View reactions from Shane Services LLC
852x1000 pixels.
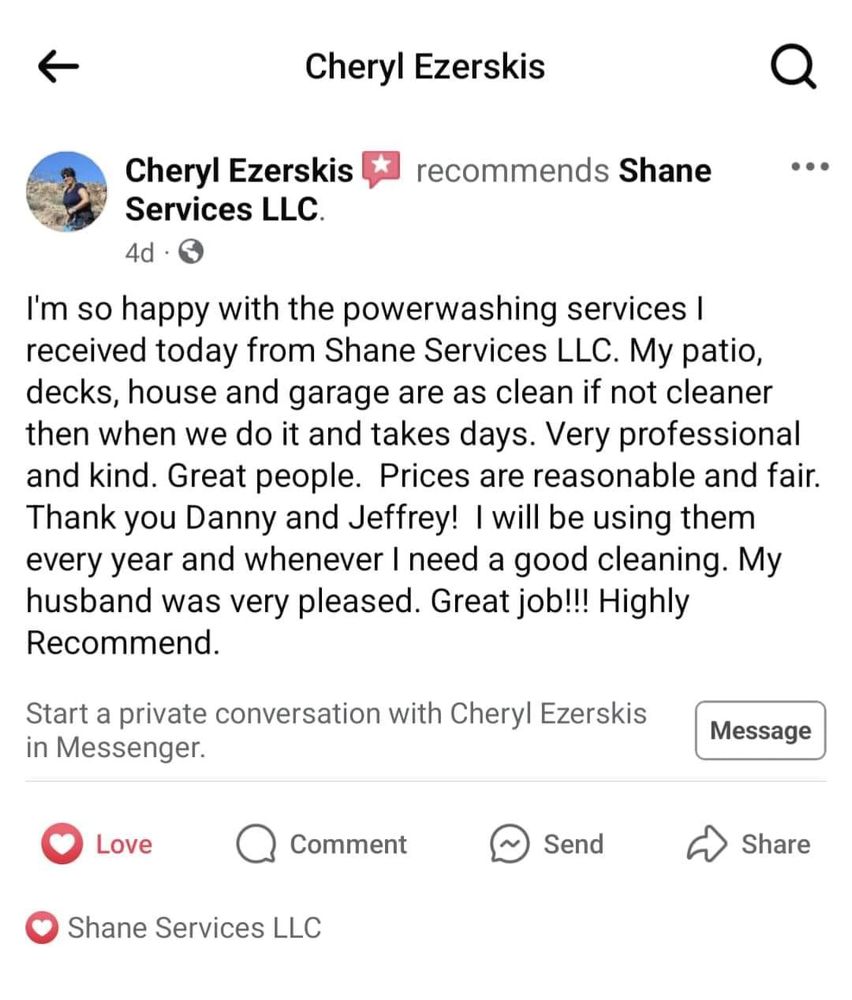[x=176, y=927]
